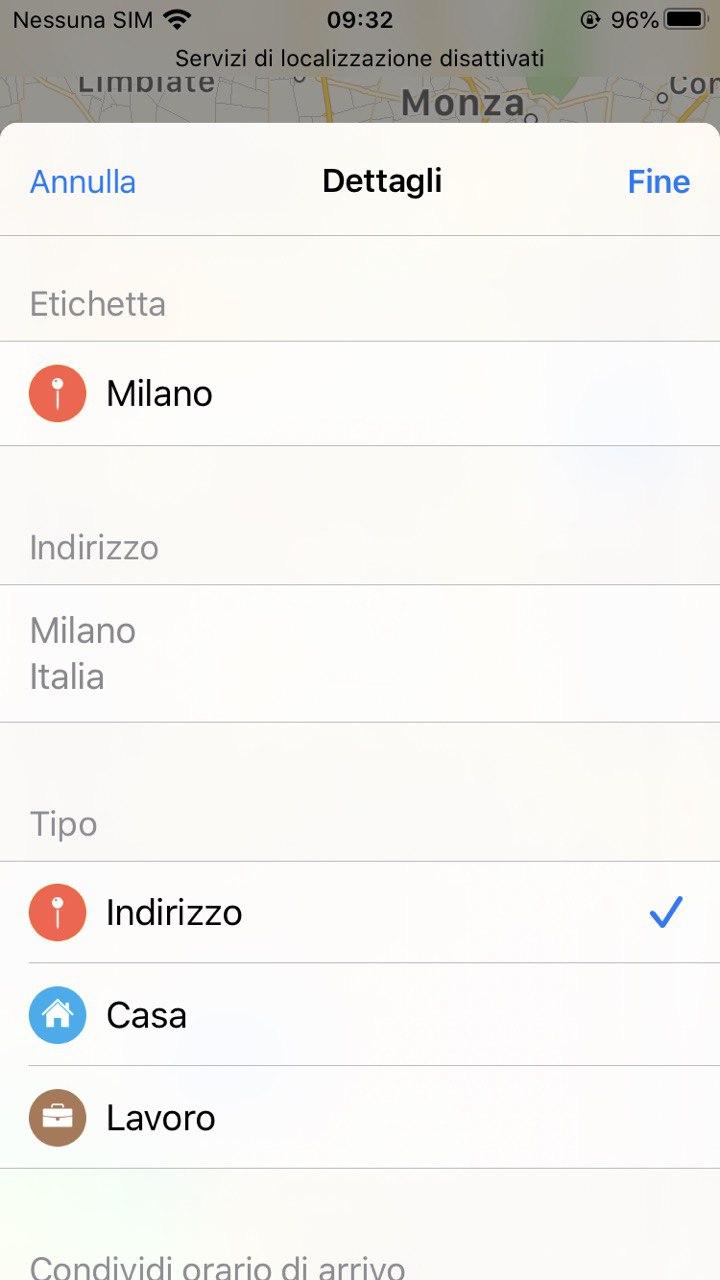The image size is (720, 1280).
Task: Tap Annulla to cancel editing
Action: click(x=83, y=182)
